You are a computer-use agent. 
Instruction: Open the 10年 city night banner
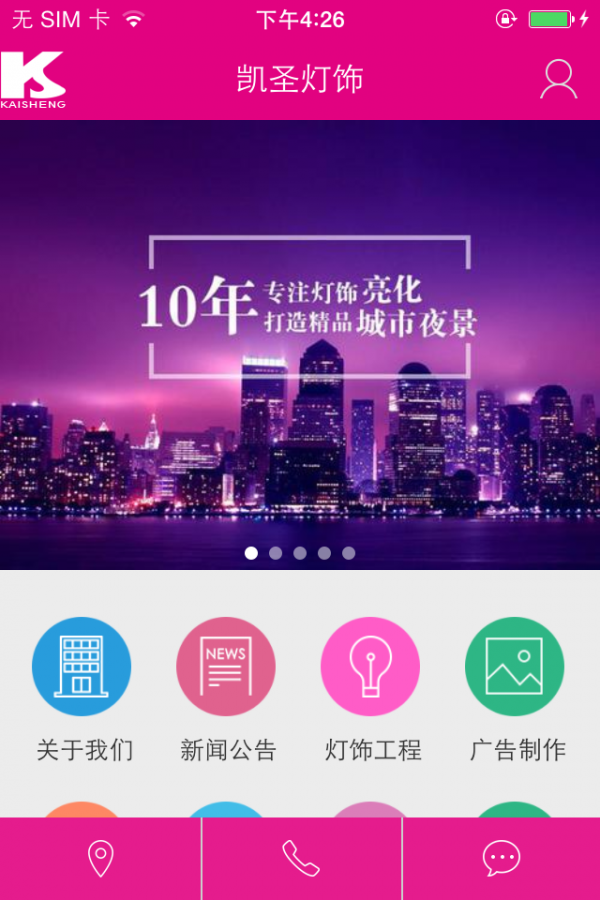click(300, 340)
